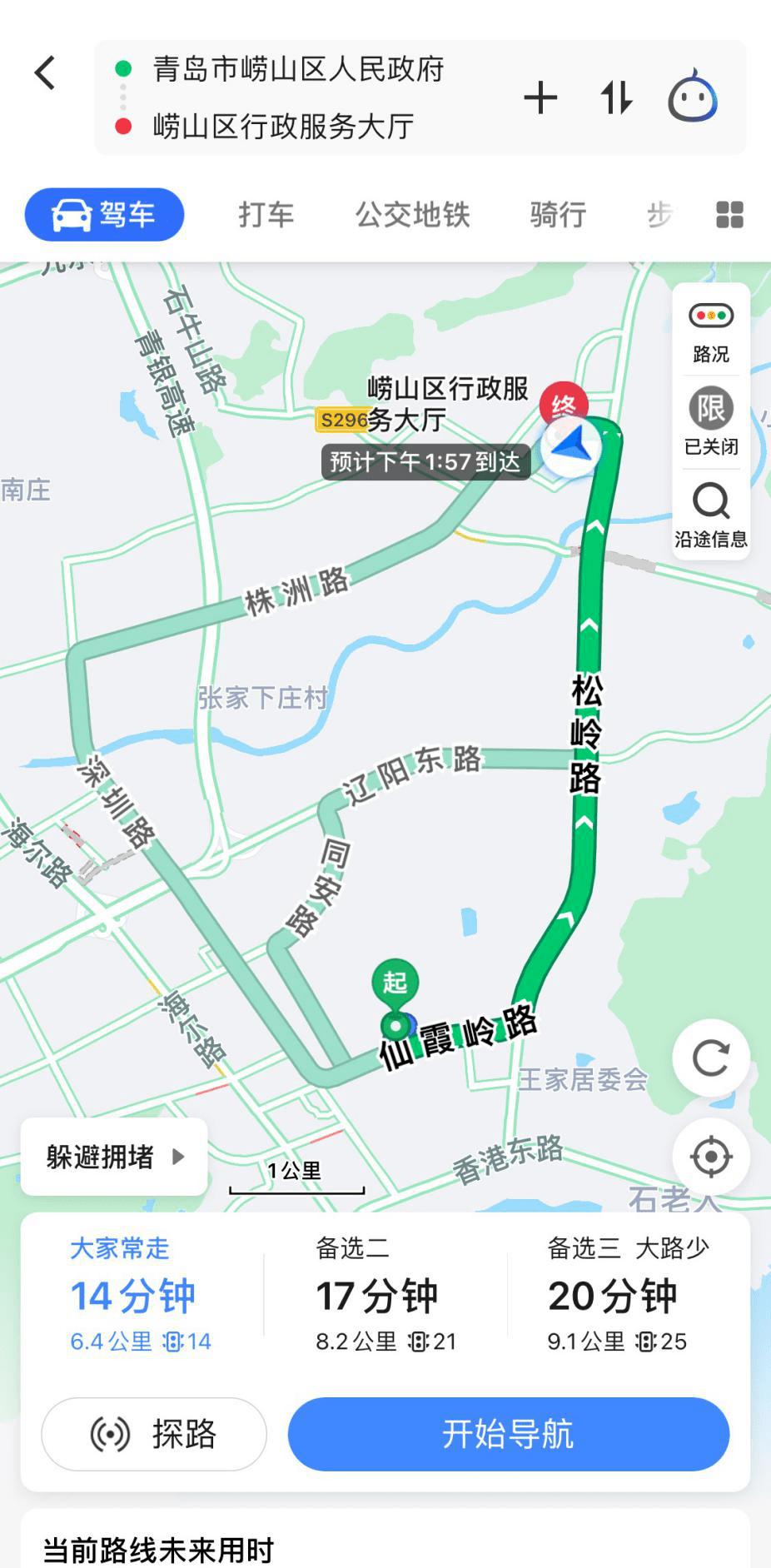Image resolution: width=771 pixels, height=1568 pixels.
Task: Refresh the route
Action: [711, 1058]
